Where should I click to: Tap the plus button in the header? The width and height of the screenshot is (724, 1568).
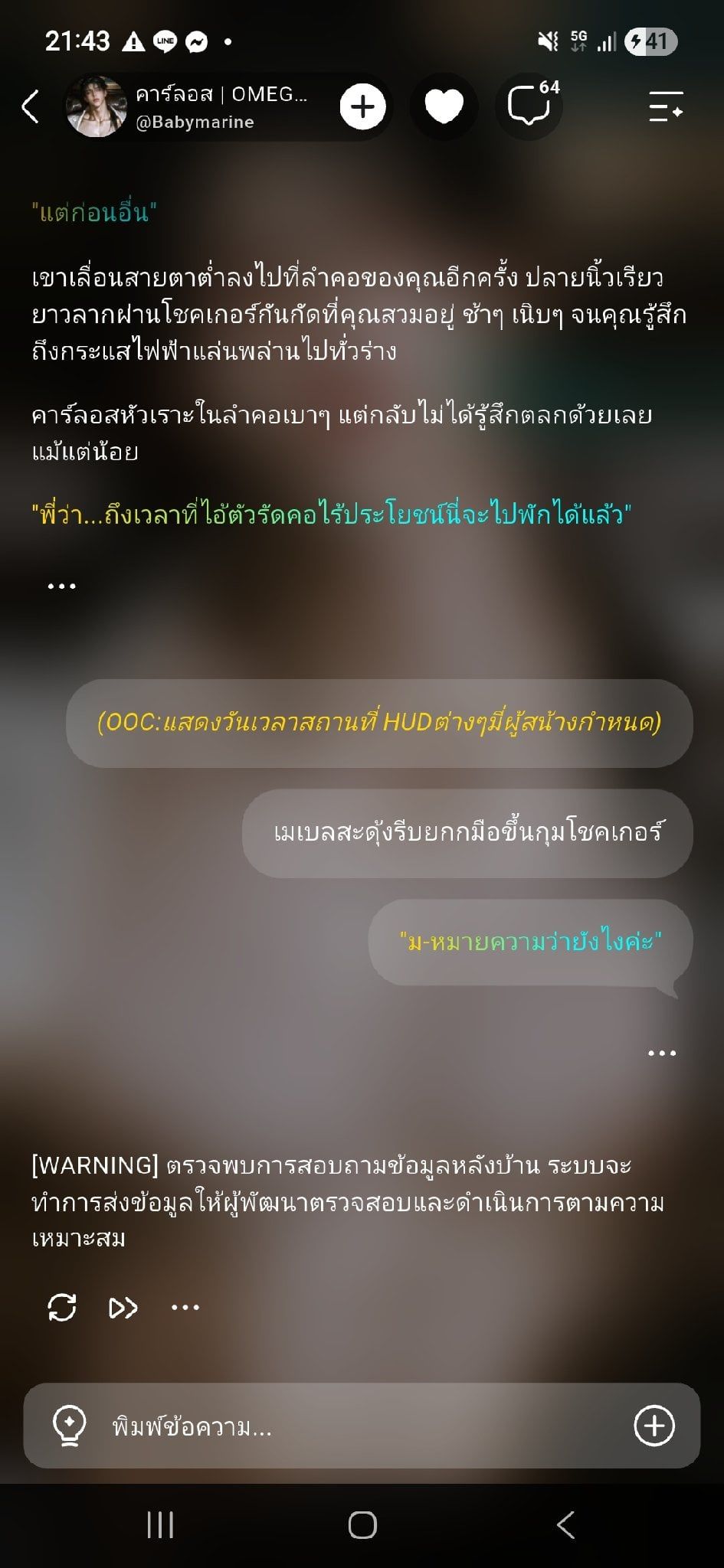click(x=362, y=106)
